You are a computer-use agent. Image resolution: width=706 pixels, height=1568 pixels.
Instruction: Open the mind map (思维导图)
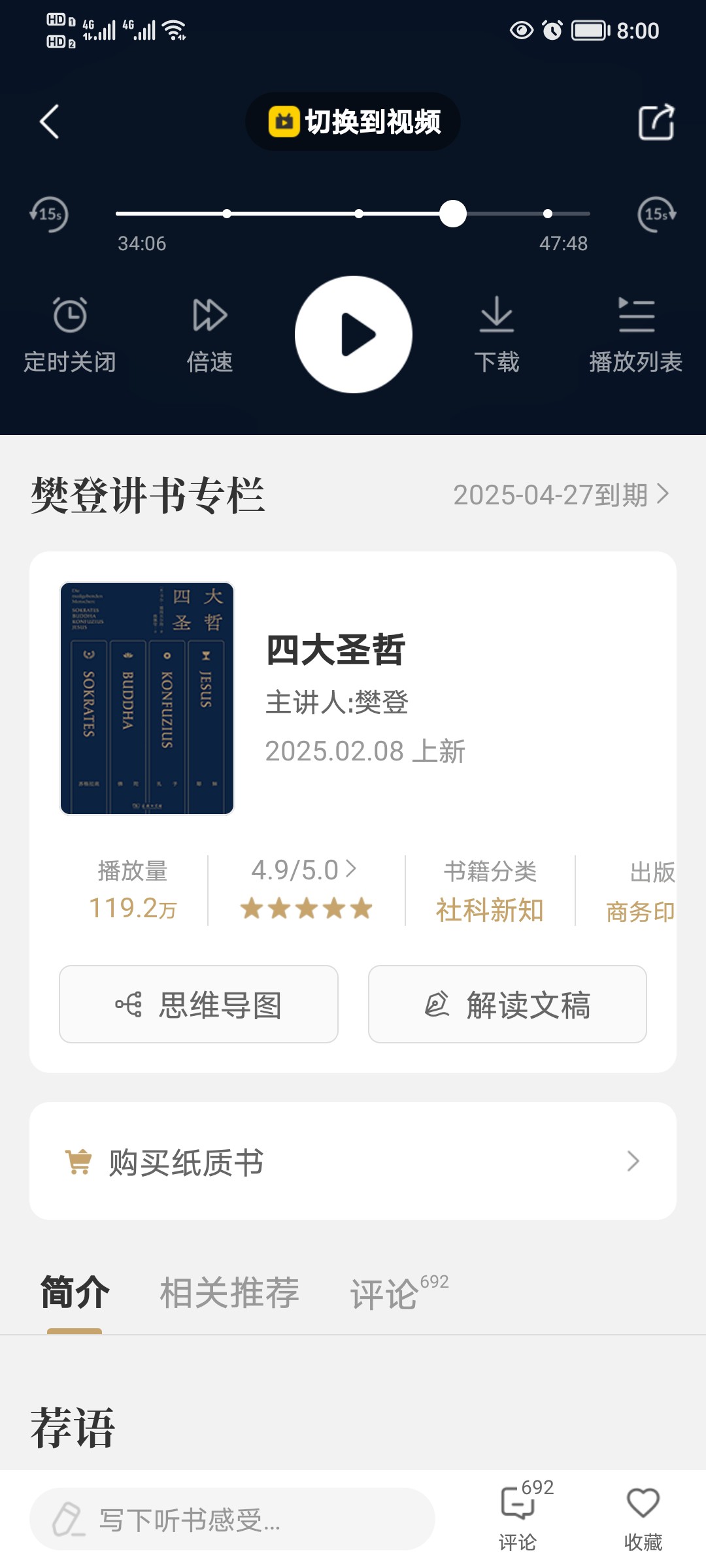tap(199, 1004)
